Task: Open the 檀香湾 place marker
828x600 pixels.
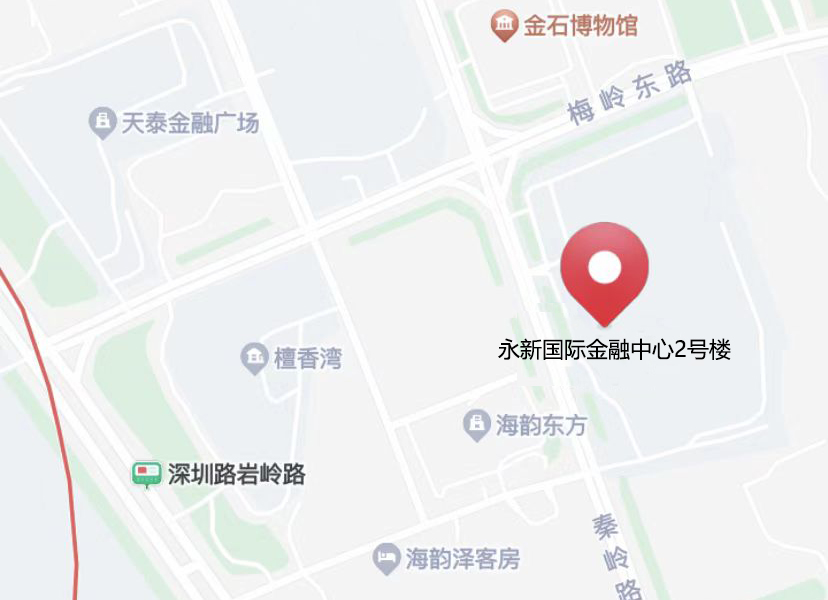Action: pyautogui.click(x=254, y=357)
